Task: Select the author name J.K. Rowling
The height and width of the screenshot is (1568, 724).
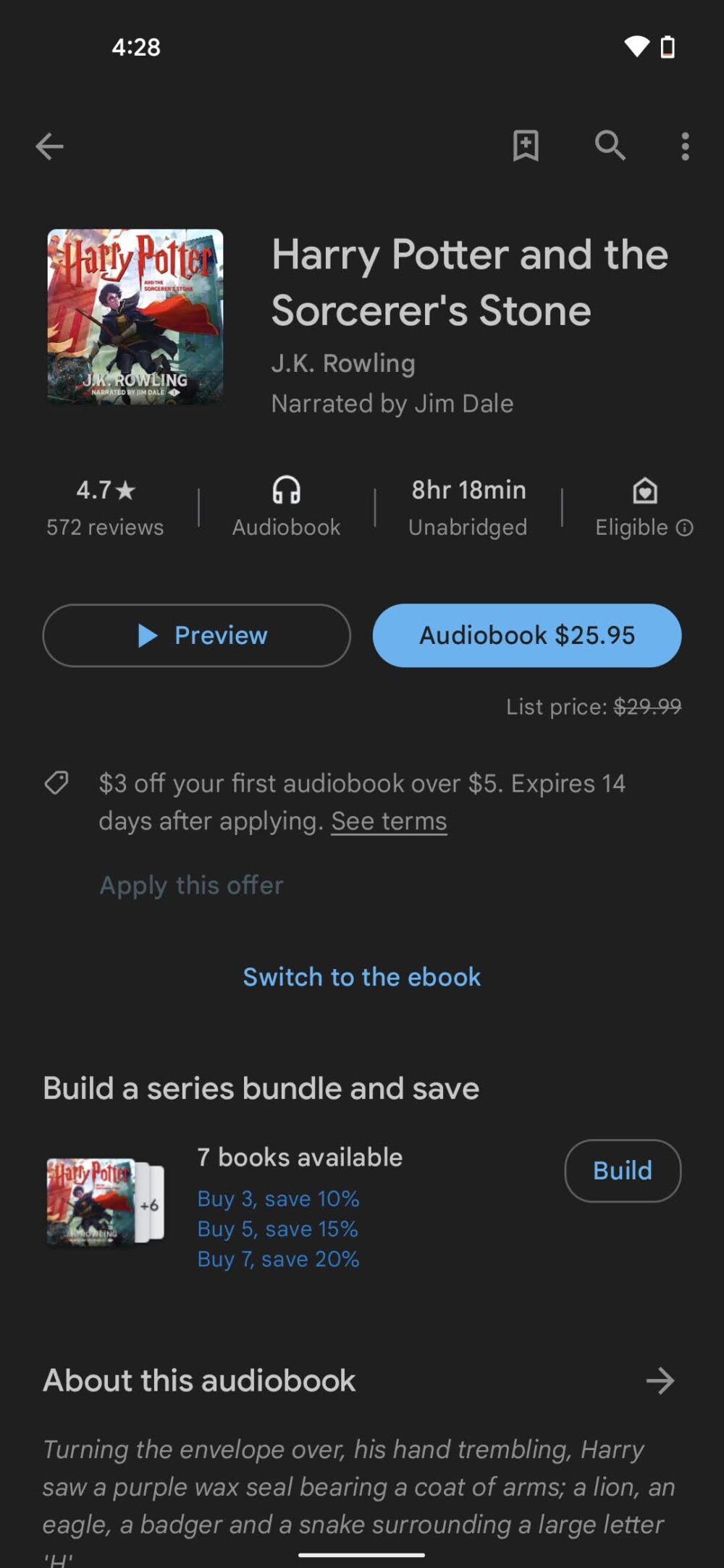Action: coord(342,363)
